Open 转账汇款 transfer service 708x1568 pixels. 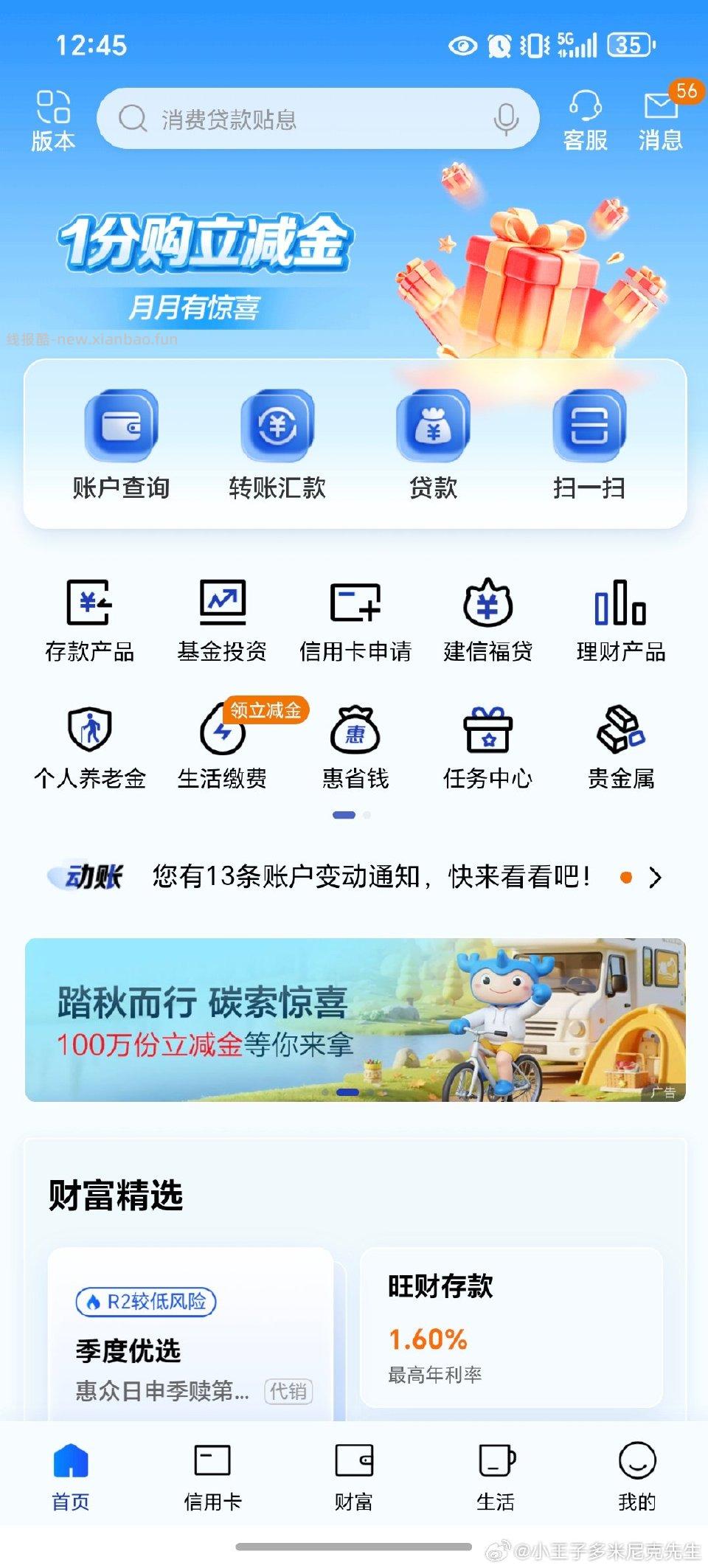[x=277, y=443]
